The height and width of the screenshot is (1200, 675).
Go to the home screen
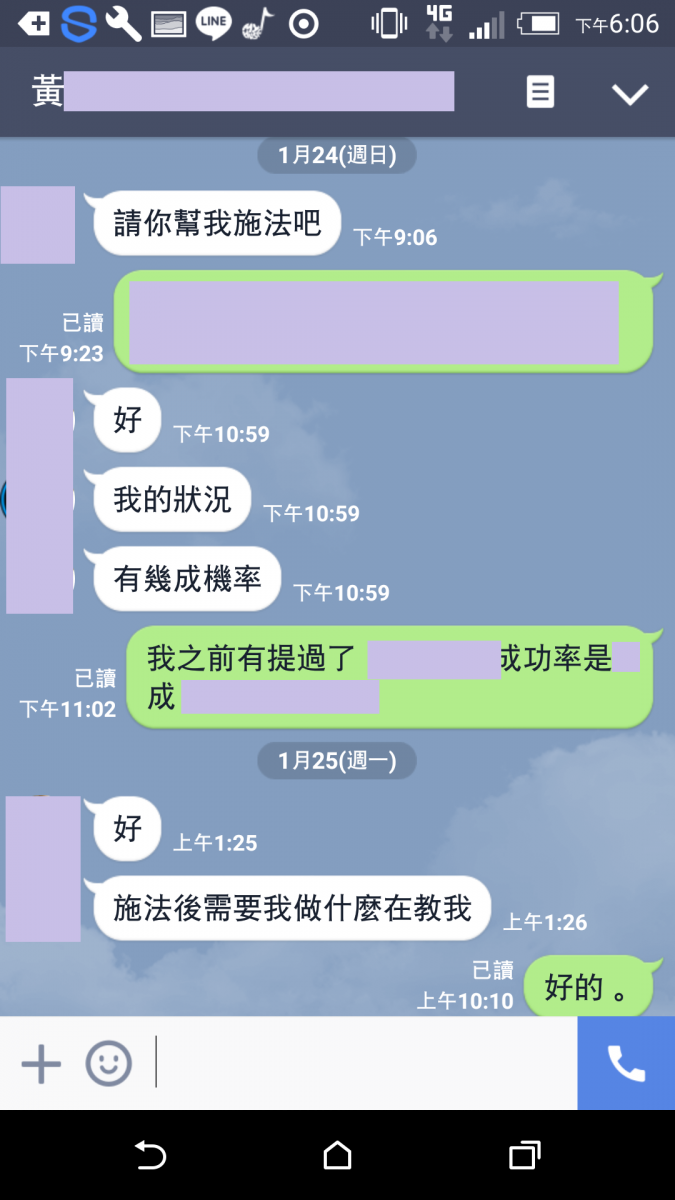click(338, 1156)
